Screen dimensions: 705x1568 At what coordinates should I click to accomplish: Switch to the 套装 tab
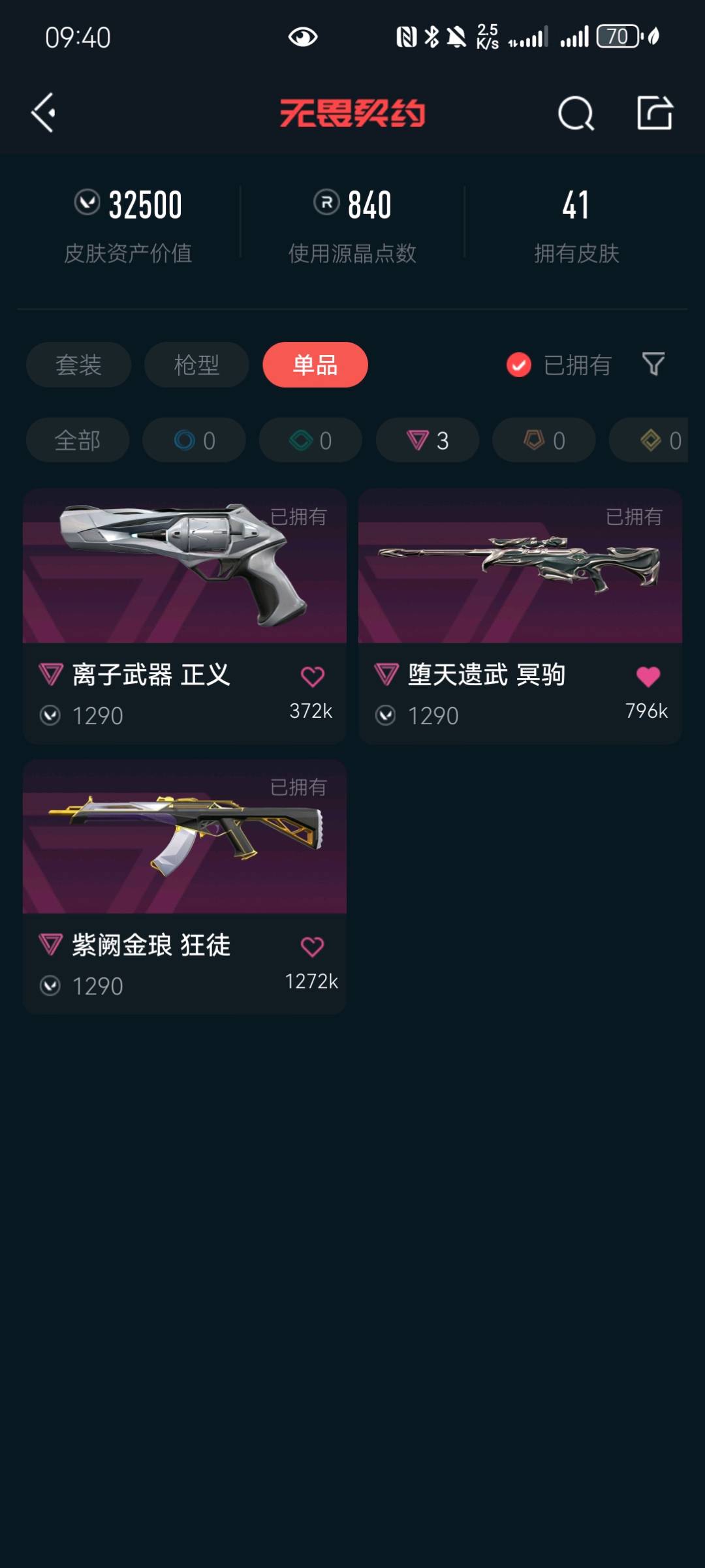tap(78, 365)
